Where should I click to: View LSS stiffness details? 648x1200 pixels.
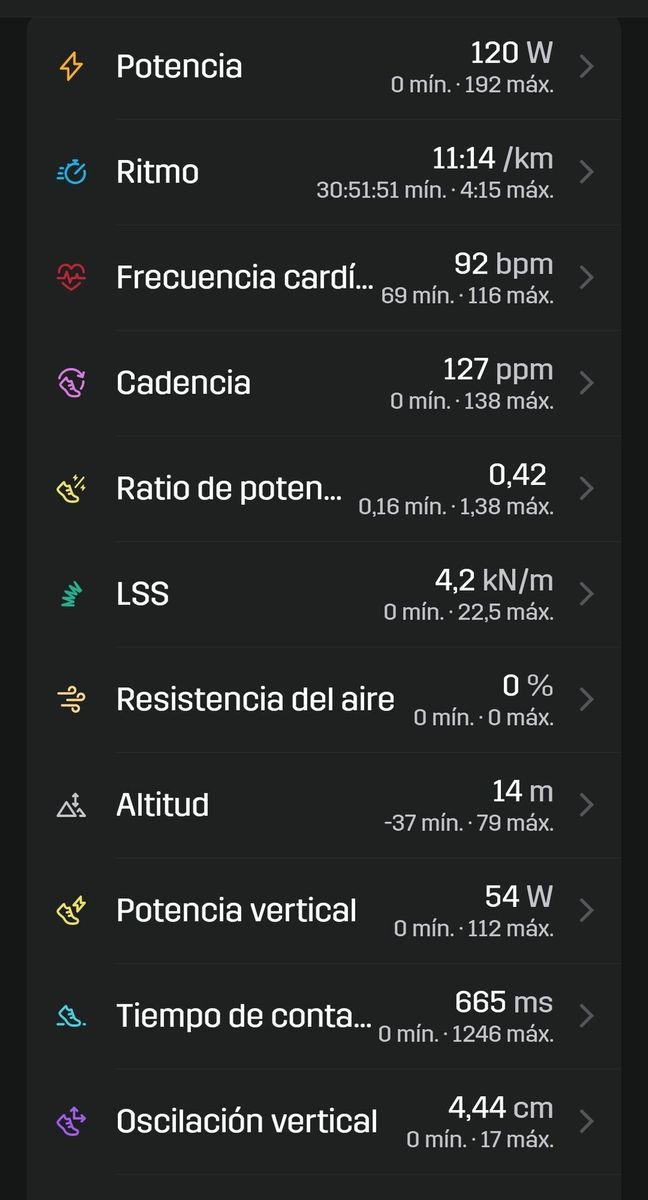coord(324,594)
